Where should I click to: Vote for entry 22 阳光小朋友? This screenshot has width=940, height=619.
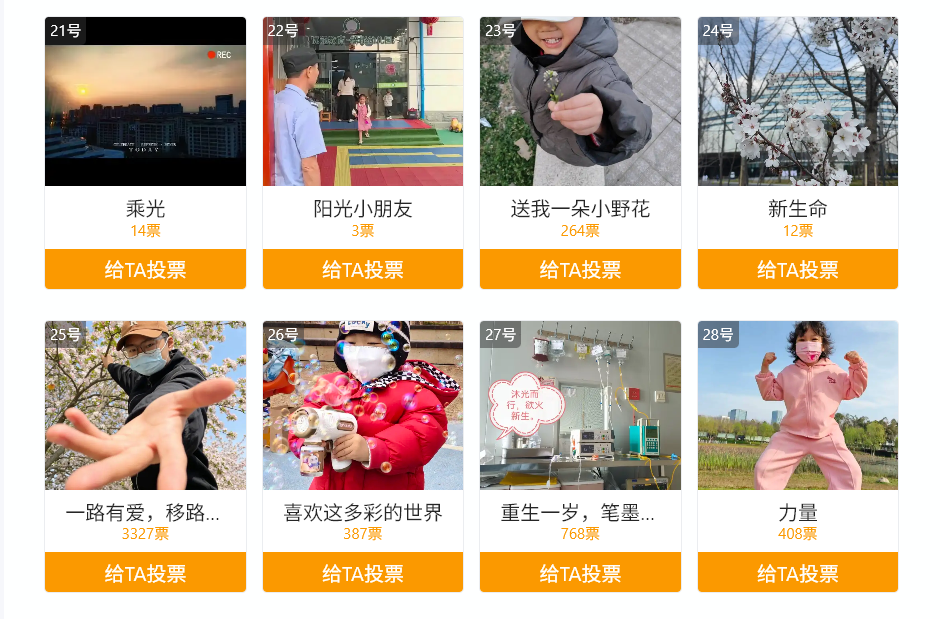pos(363,270)
